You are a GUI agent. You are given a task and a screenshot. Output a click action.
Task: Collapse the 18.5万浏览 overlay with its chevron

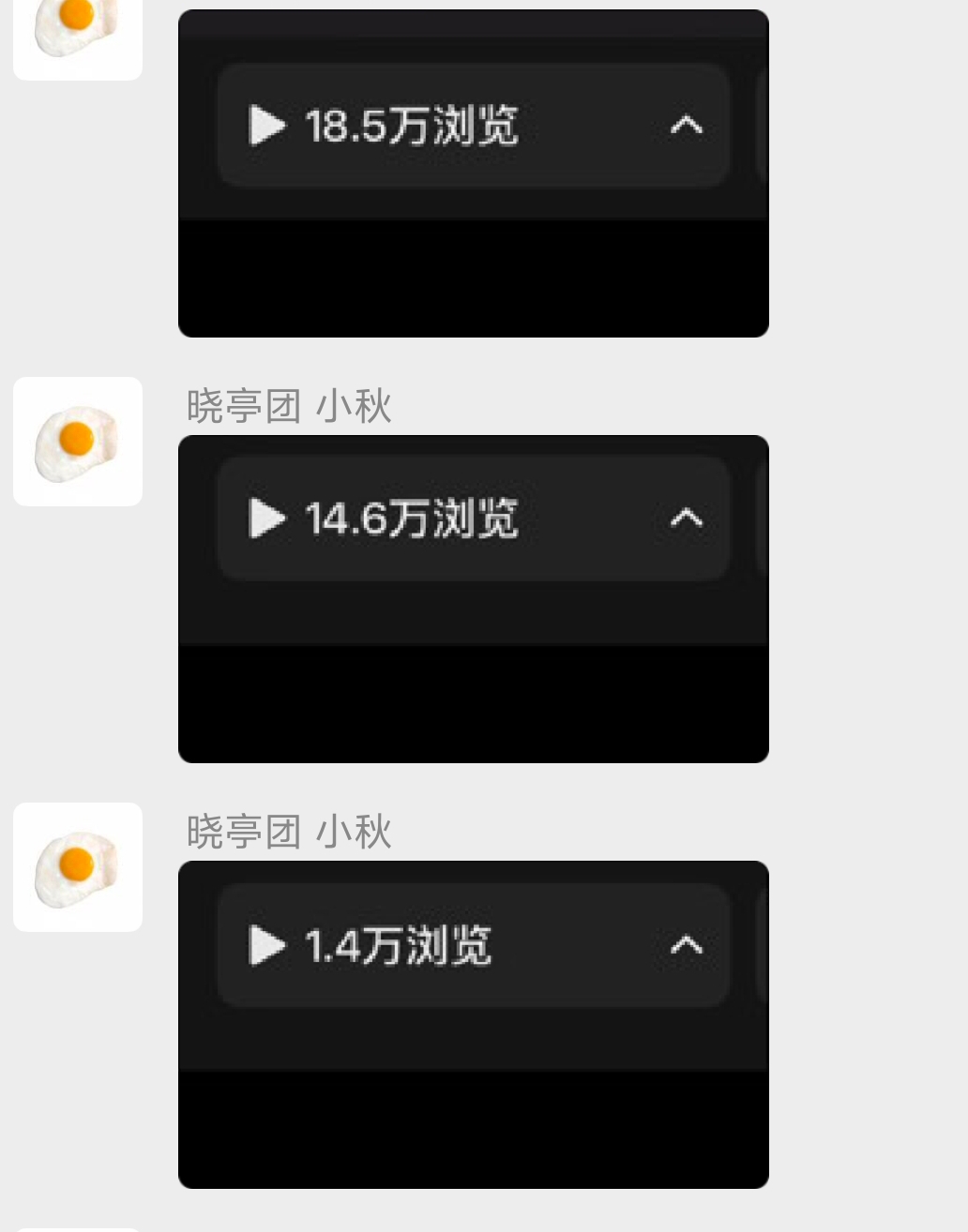[688, 126]
